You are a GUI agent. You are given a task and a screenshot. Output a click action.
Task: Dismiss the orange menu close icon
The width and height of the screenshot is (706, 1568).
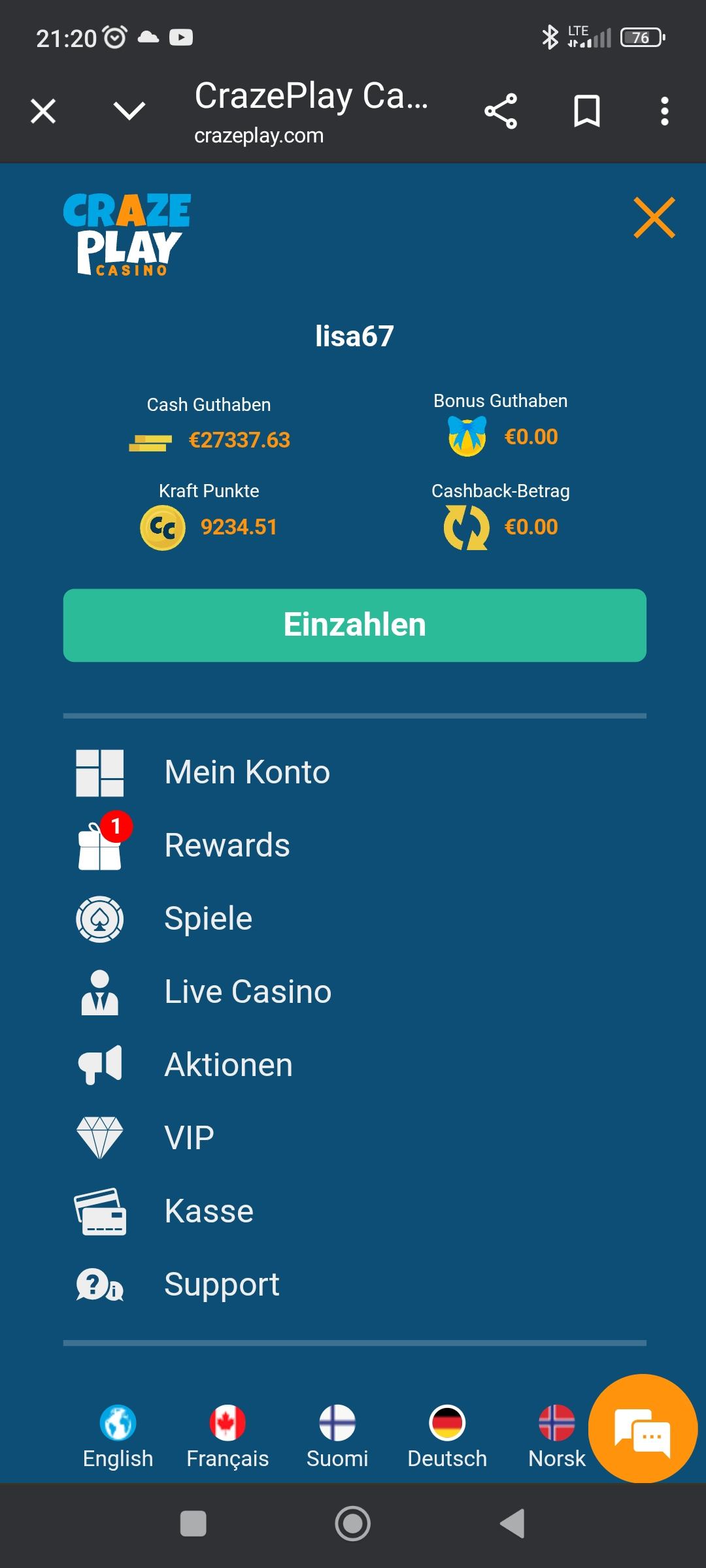tap(654, 218)
